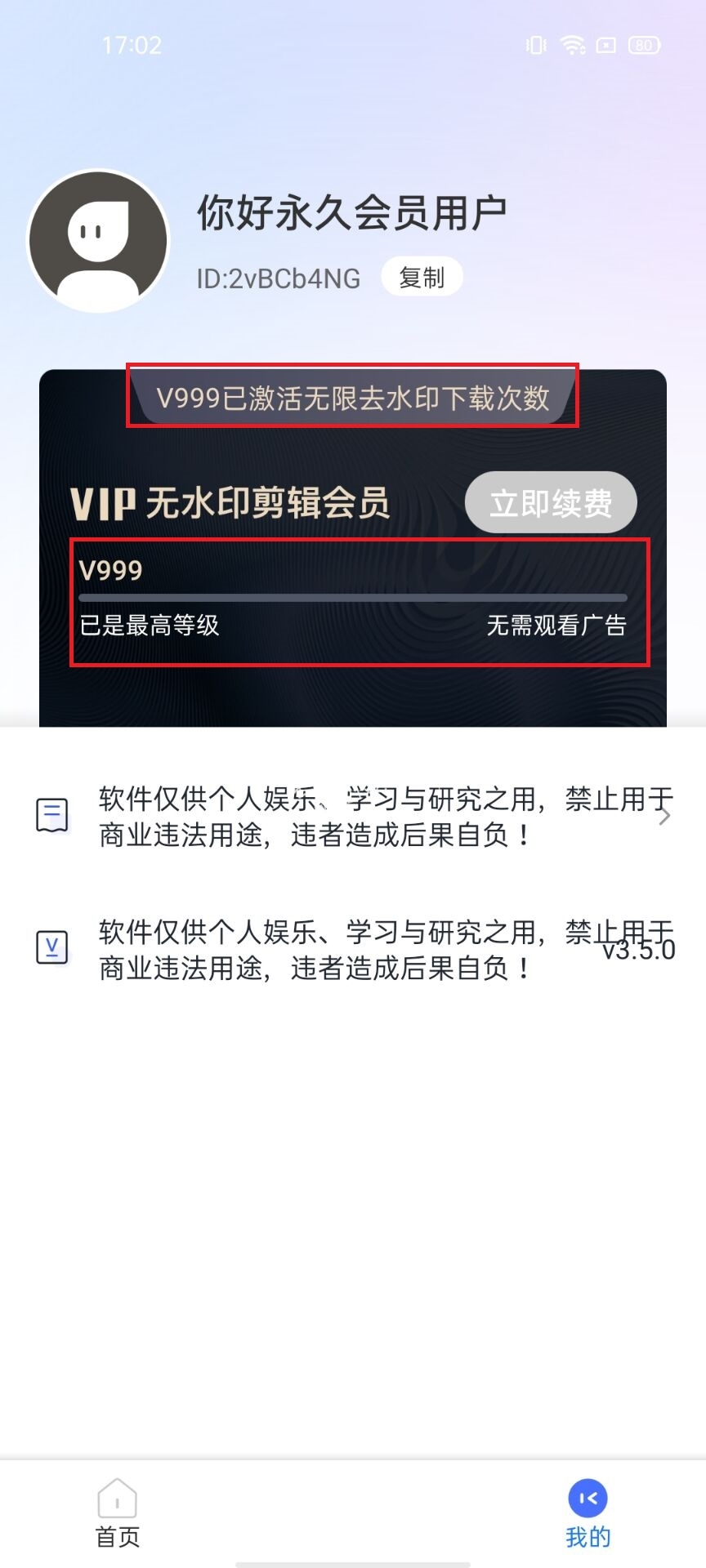Switch to the 首页 tab

point(118,1513)
